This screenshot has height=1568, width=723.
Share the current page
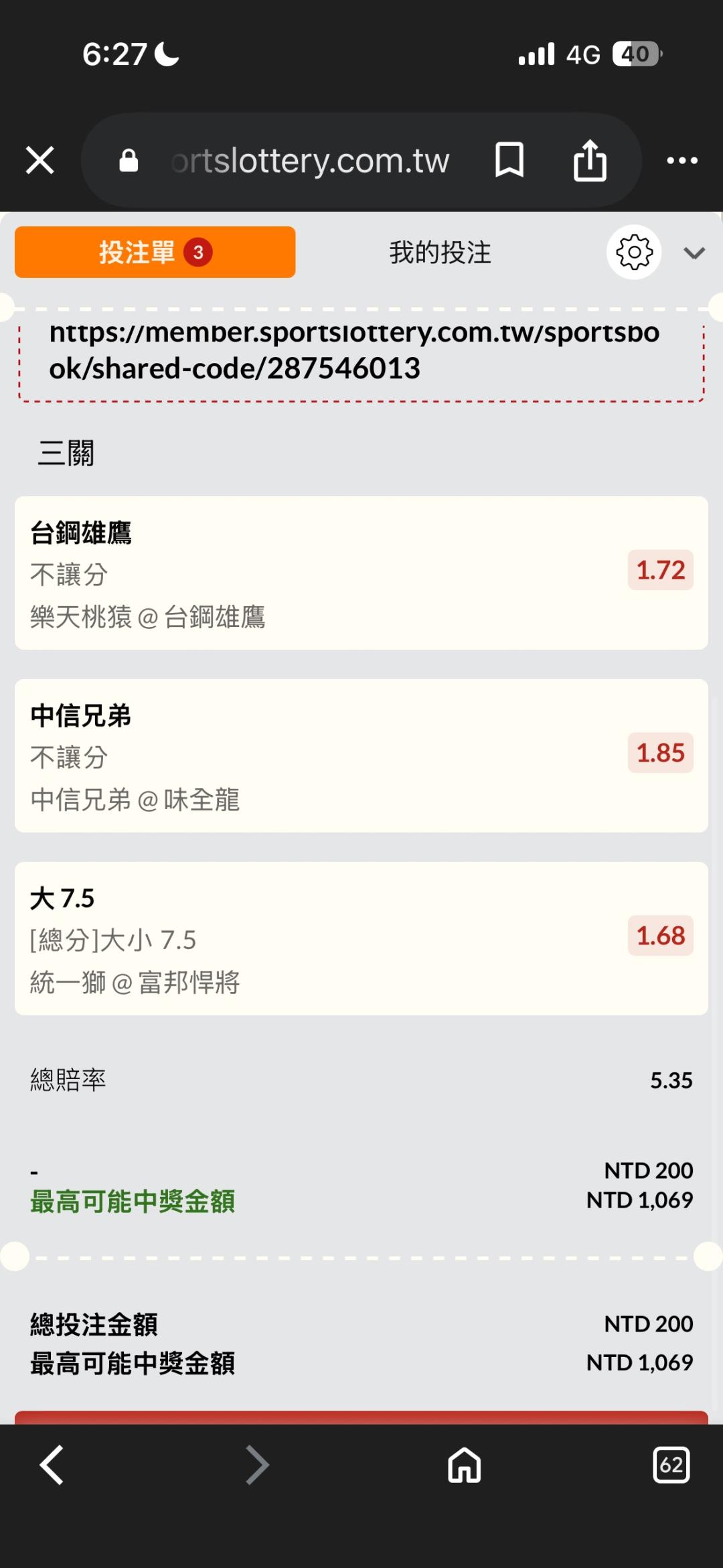tap(590, 161)
